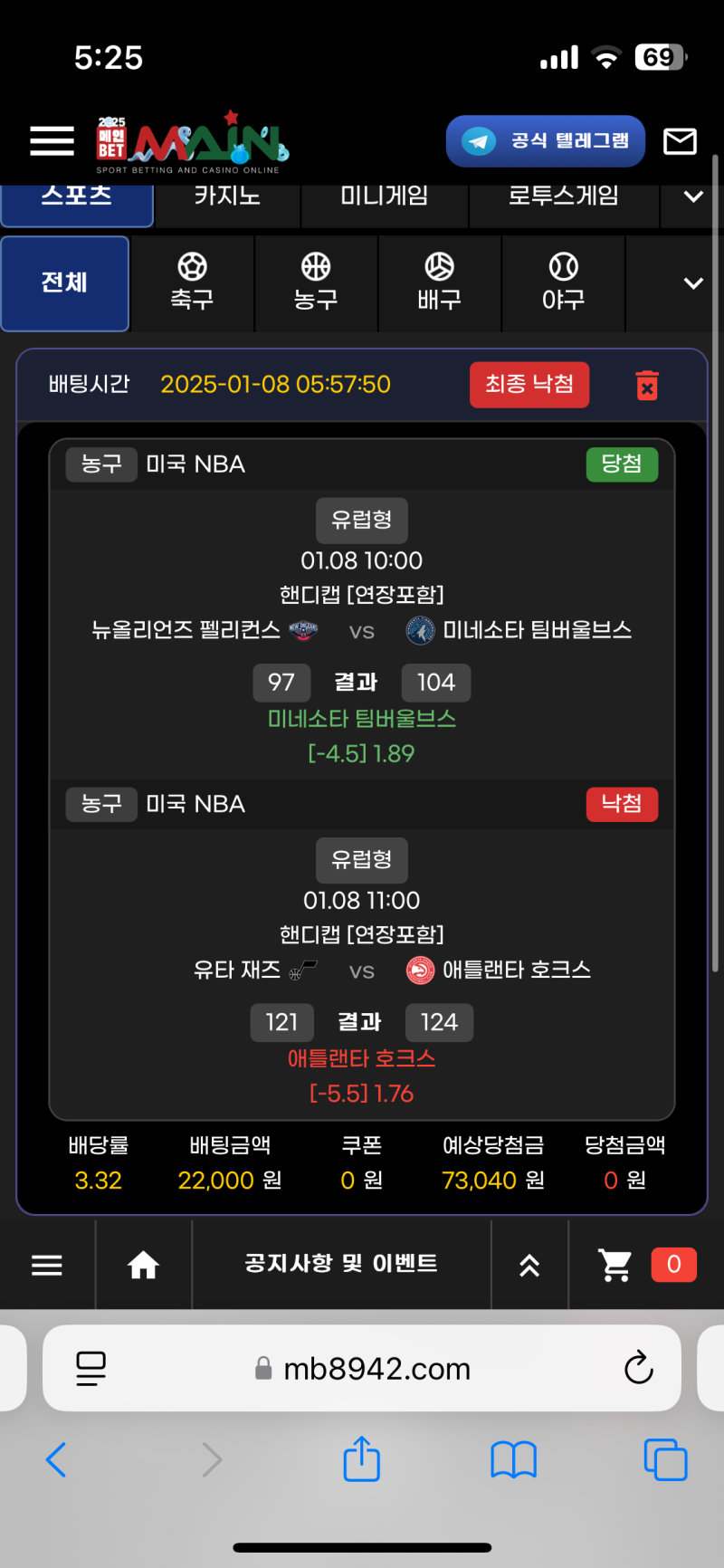
Task: Show 배구 bets
Action: [x=440, y=283]
